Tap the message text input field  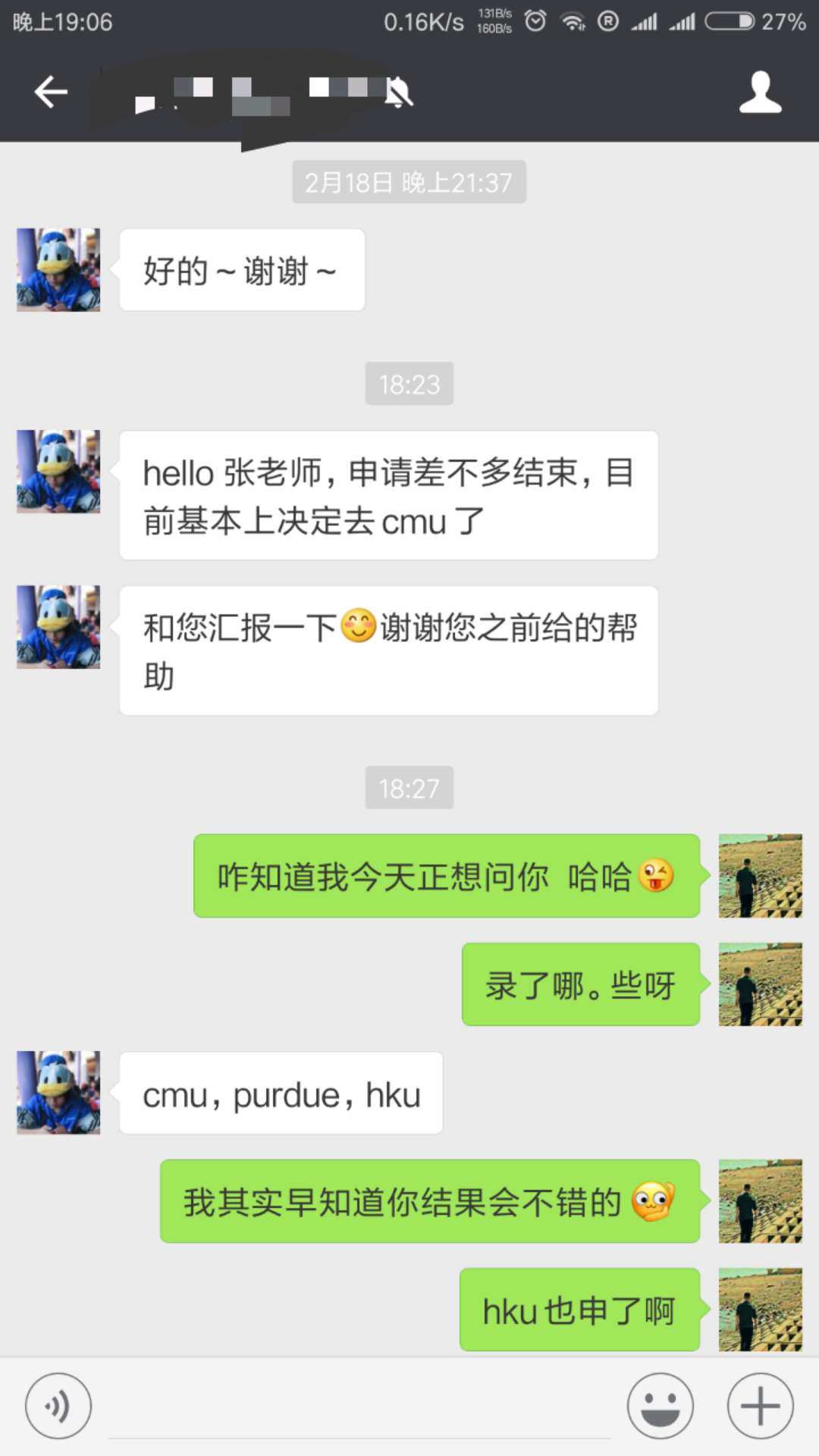[359, 1407]
